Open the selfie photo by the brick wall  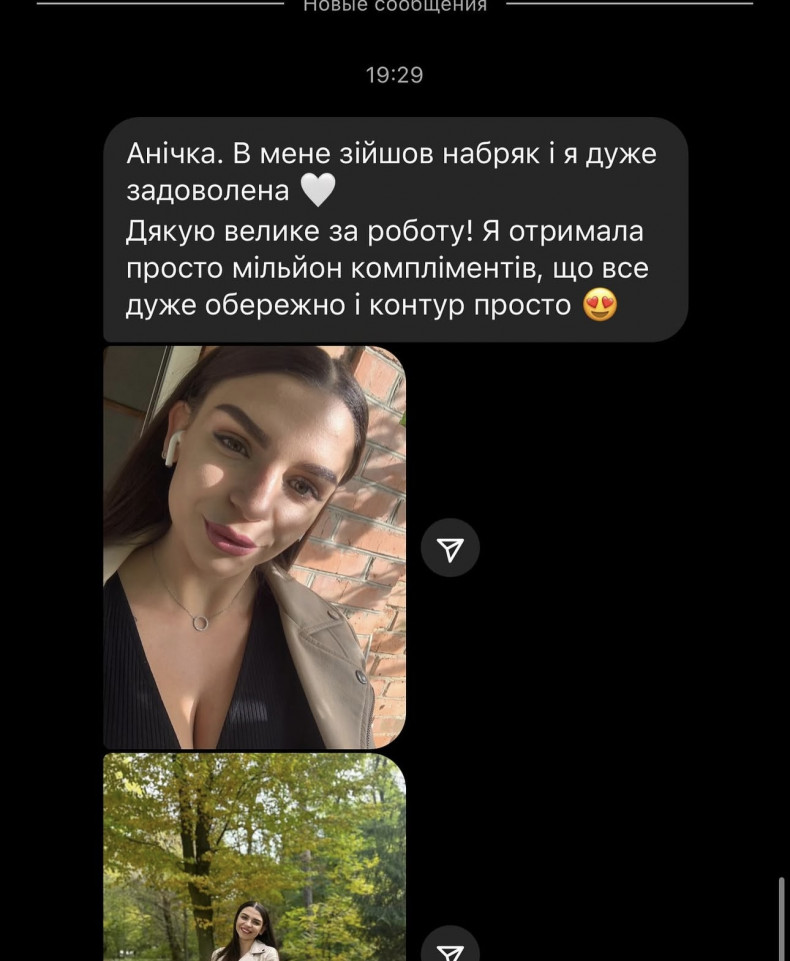254,546
